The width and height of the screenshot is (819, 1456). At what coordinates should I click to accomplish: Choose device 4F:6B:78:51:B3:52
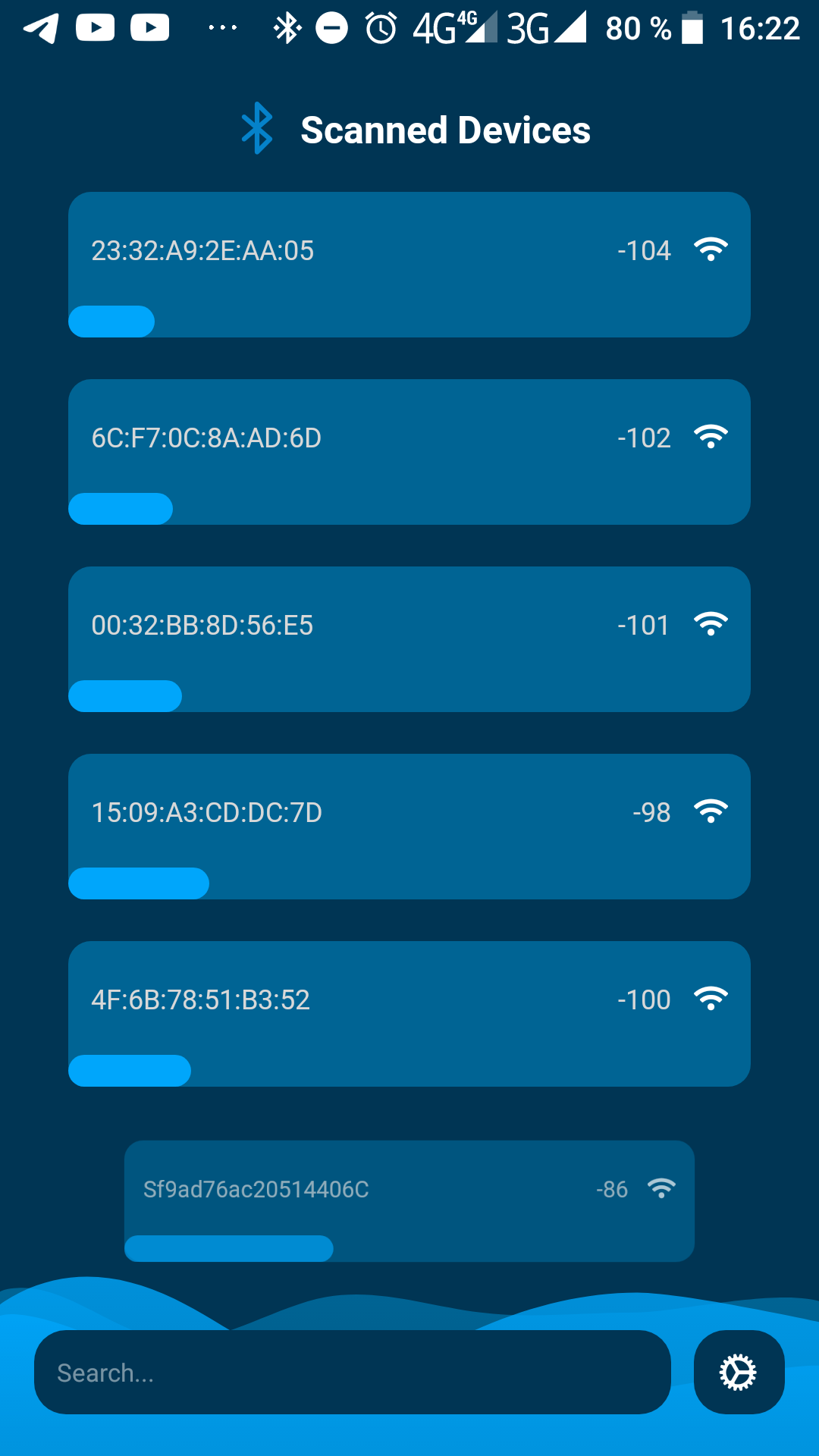pyautogui.click(x=409, y=1014)
